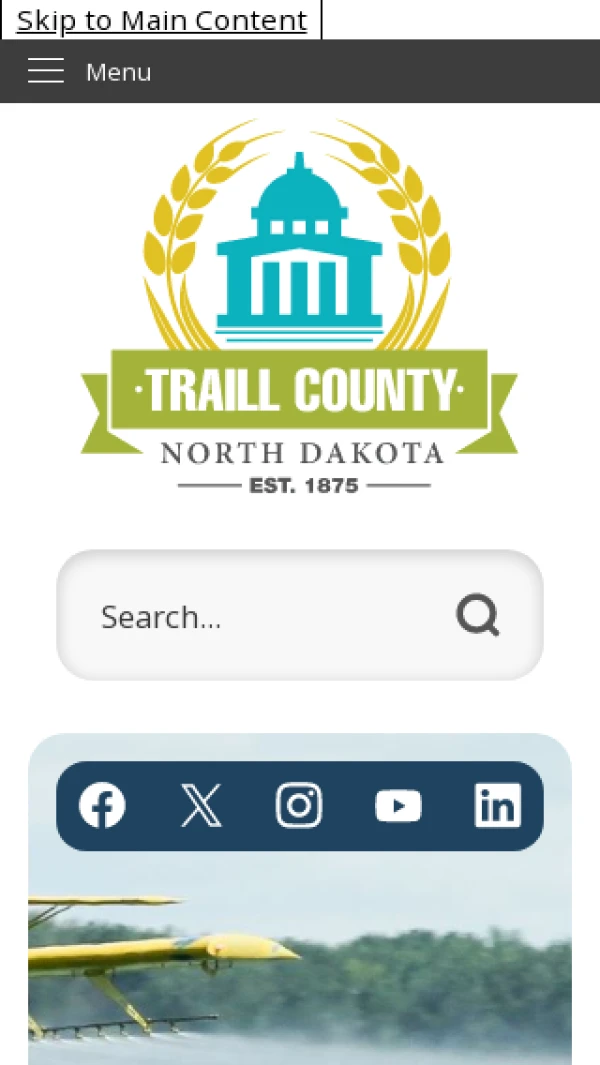Open the Instagram profile

click(299, 806)
